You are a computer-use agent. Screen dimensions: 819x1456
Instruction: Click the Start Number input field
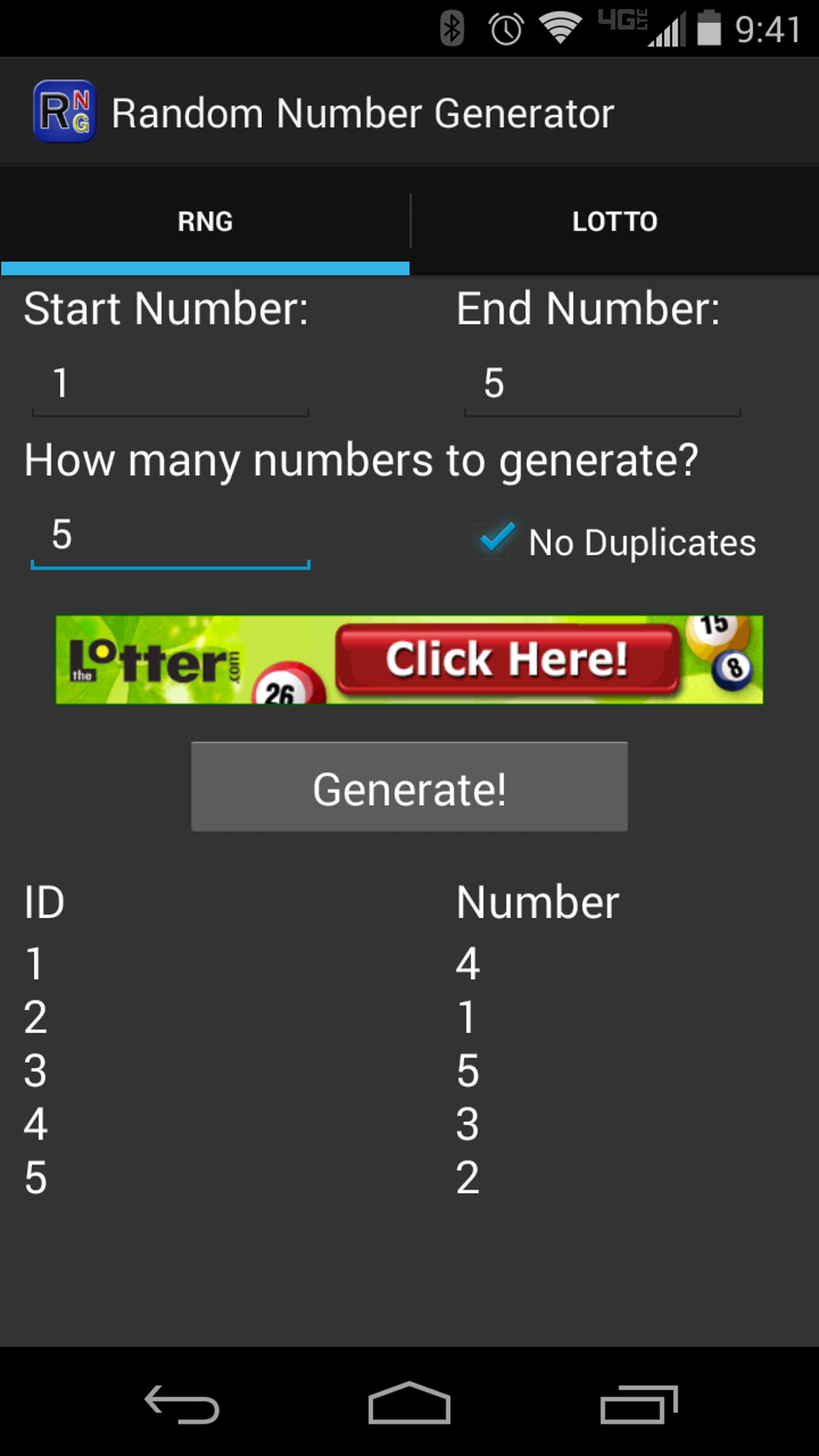pyautogui.click(x=169, y=383)
